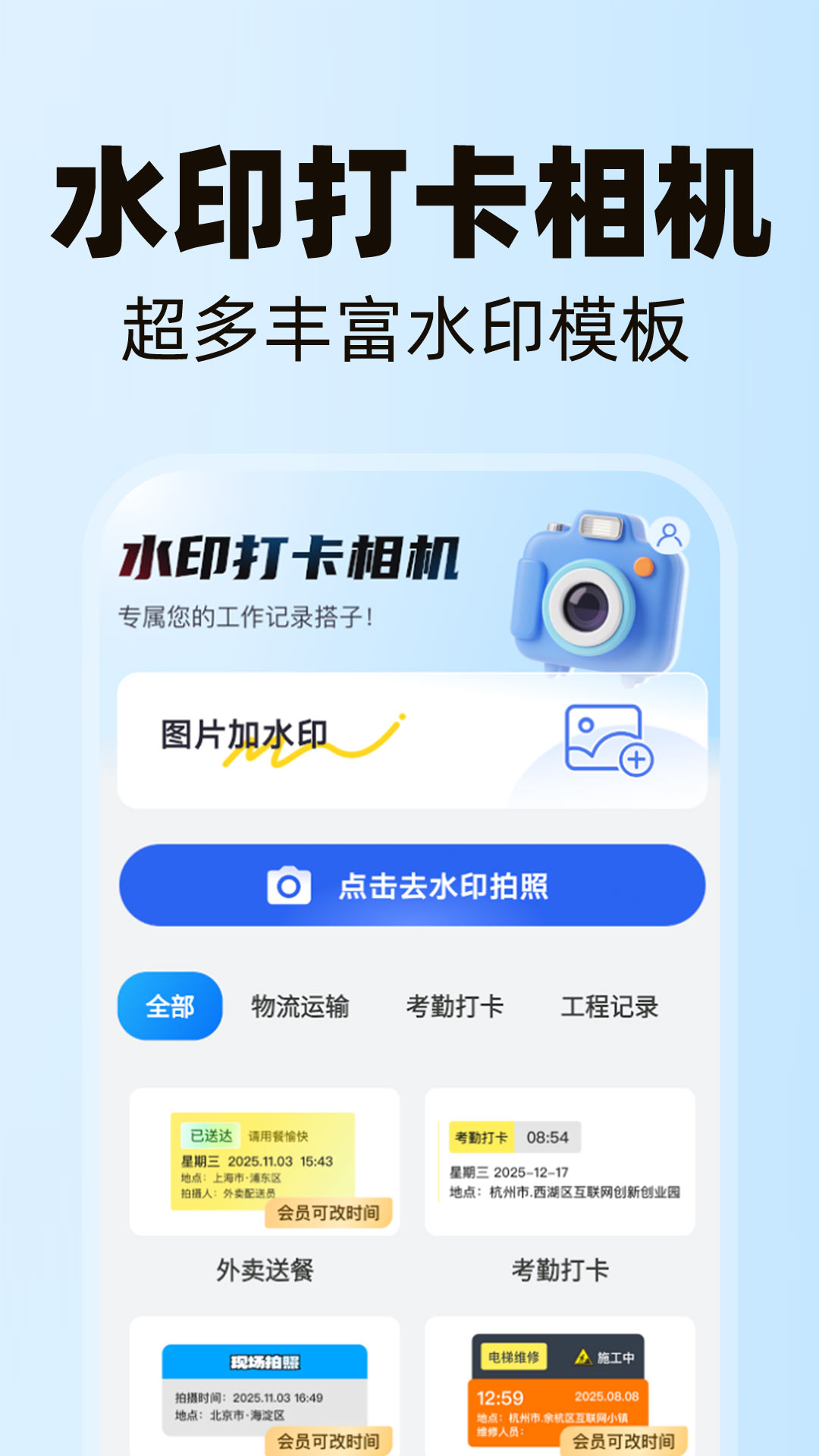819x1456 pixels.
Task: Open the 考勤打卡 category tab
Action: coord(454,1006)
